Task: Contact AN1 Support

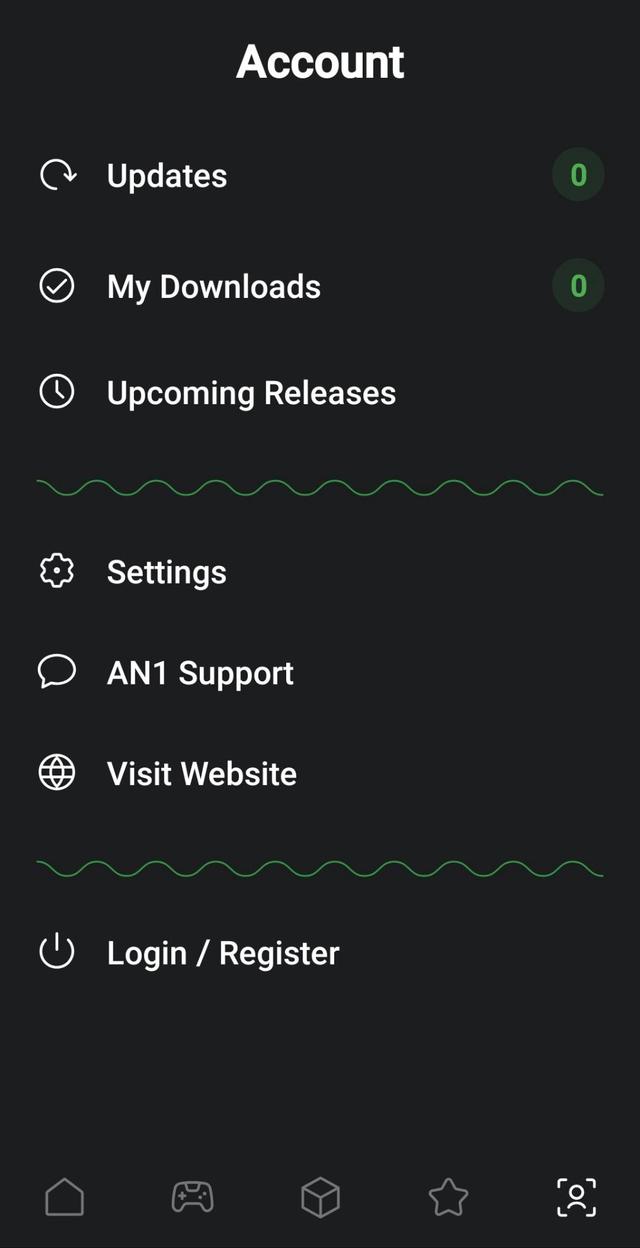Action: coord(200,673)
